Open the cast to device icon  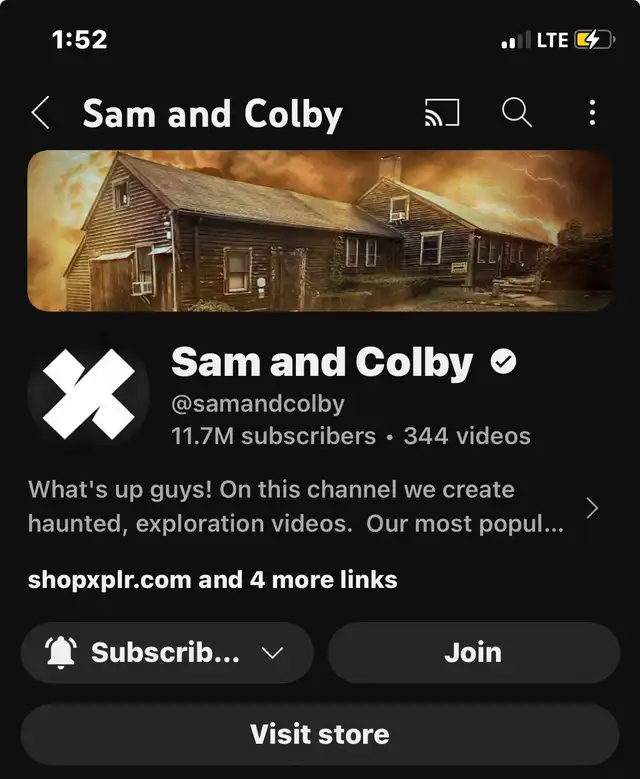point(442,113)
